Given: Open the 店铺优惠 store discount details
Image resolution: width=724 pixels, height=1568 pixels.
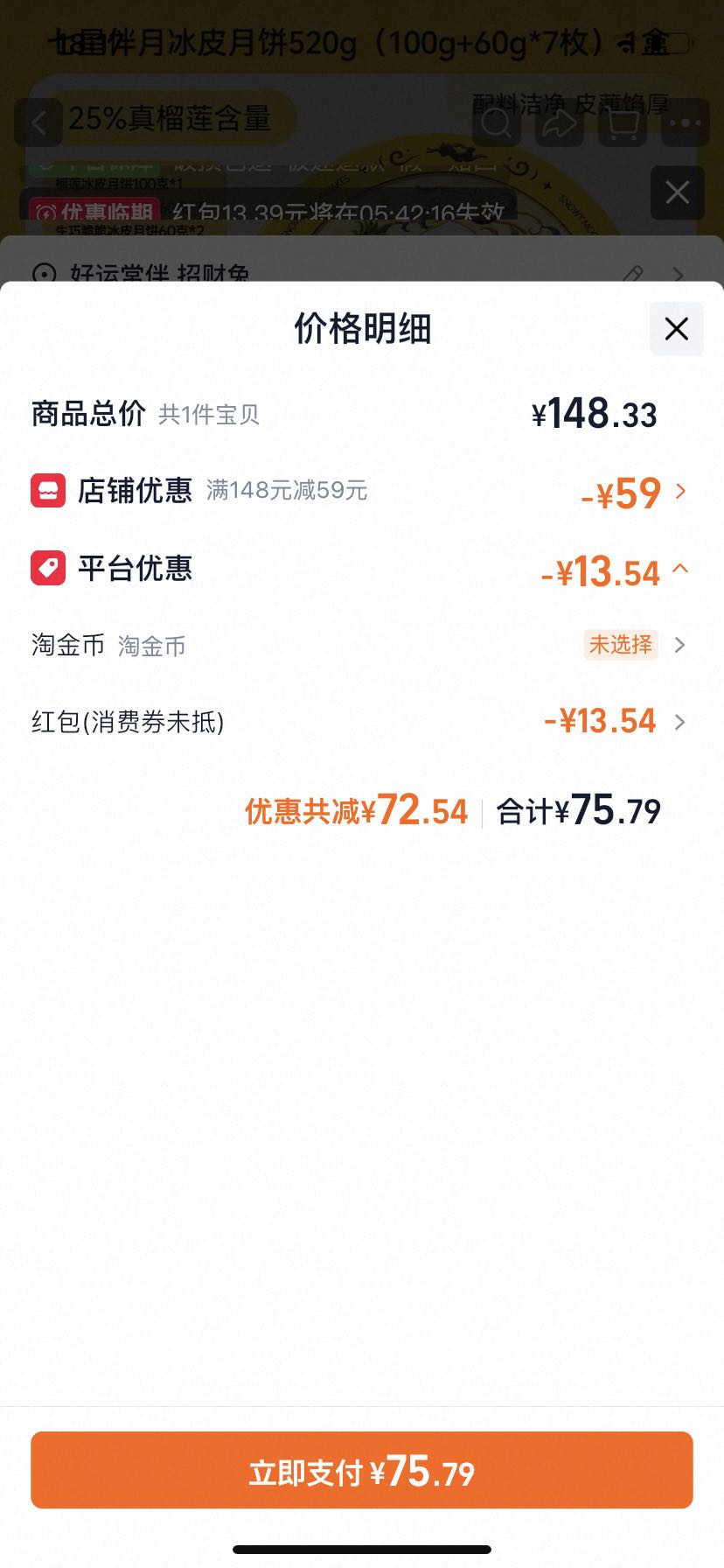Looking at the screenshot, I should [362, 492].
